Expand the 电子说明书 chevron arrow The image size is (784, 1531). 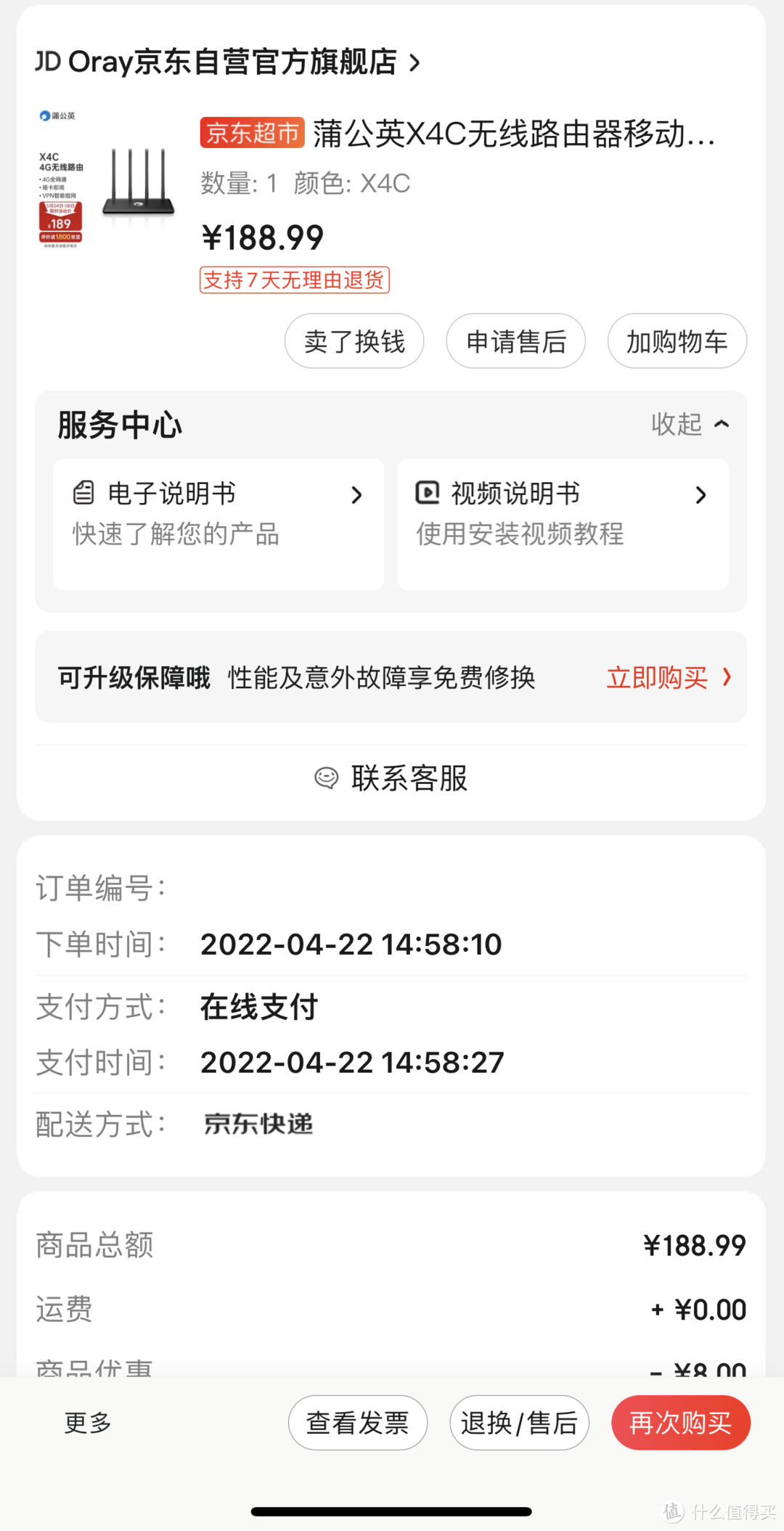point(356,494)
